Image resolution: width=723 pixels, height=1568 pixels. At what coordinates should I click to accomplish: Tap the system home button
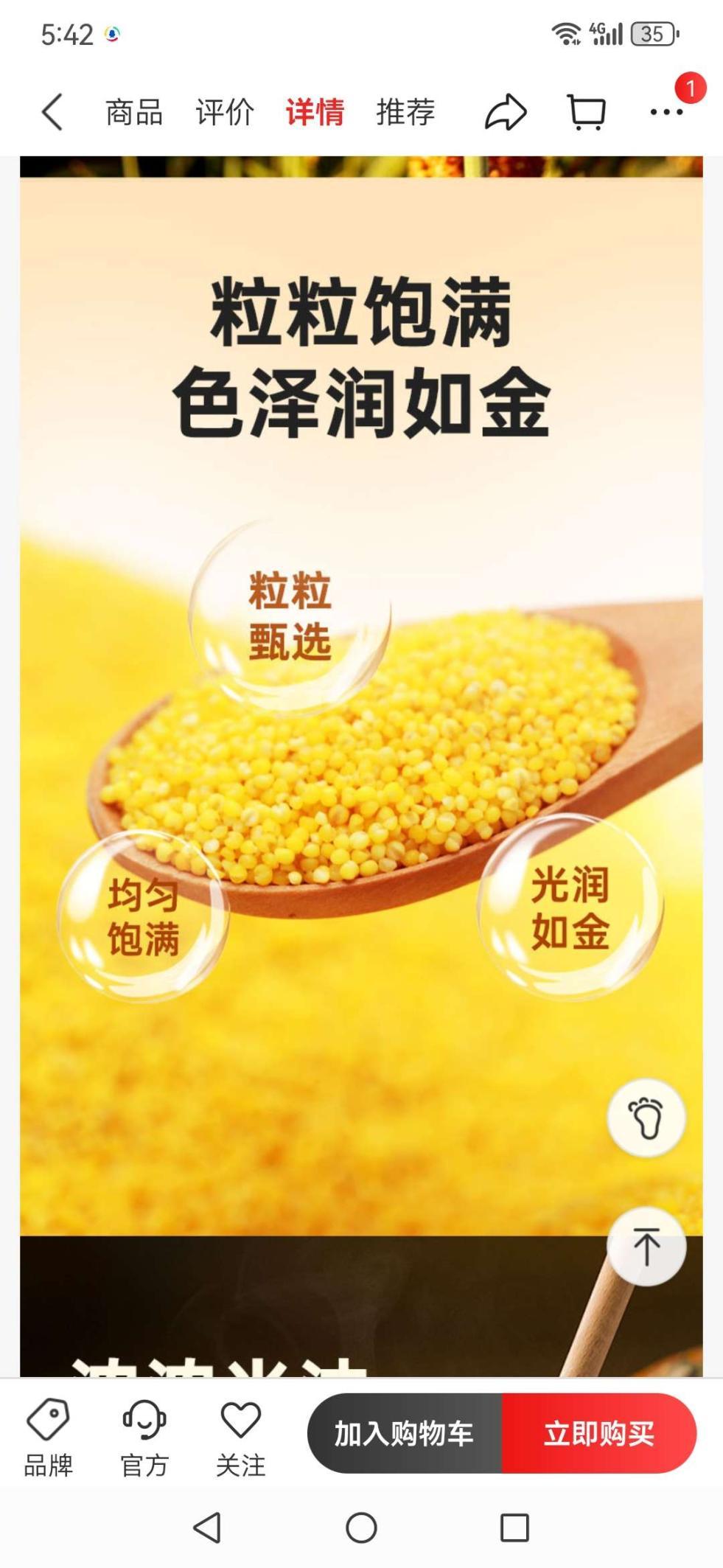click(x=361, y=1527)
